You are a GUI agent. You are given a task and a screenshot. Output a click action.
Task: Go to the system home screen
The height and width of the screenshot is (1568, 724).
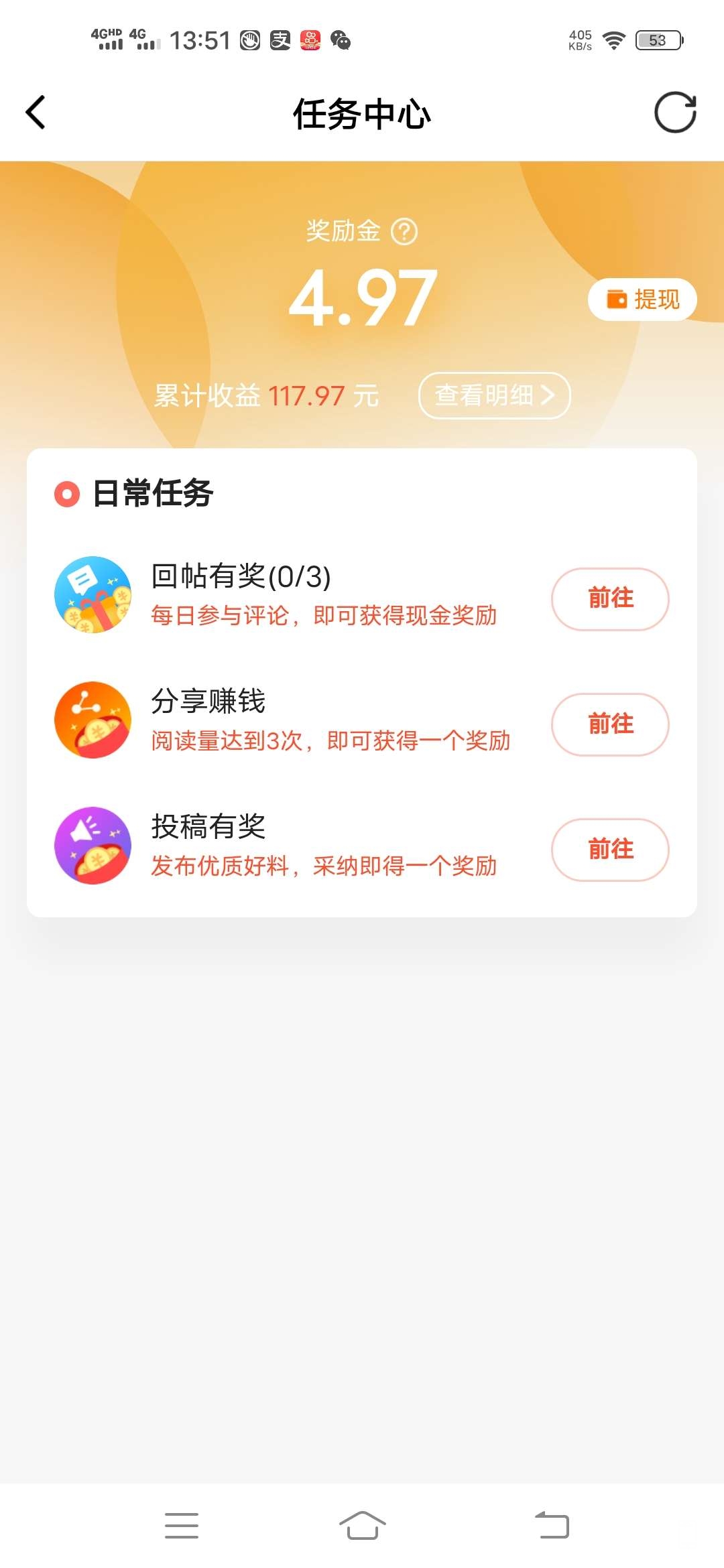[362, 1525]
